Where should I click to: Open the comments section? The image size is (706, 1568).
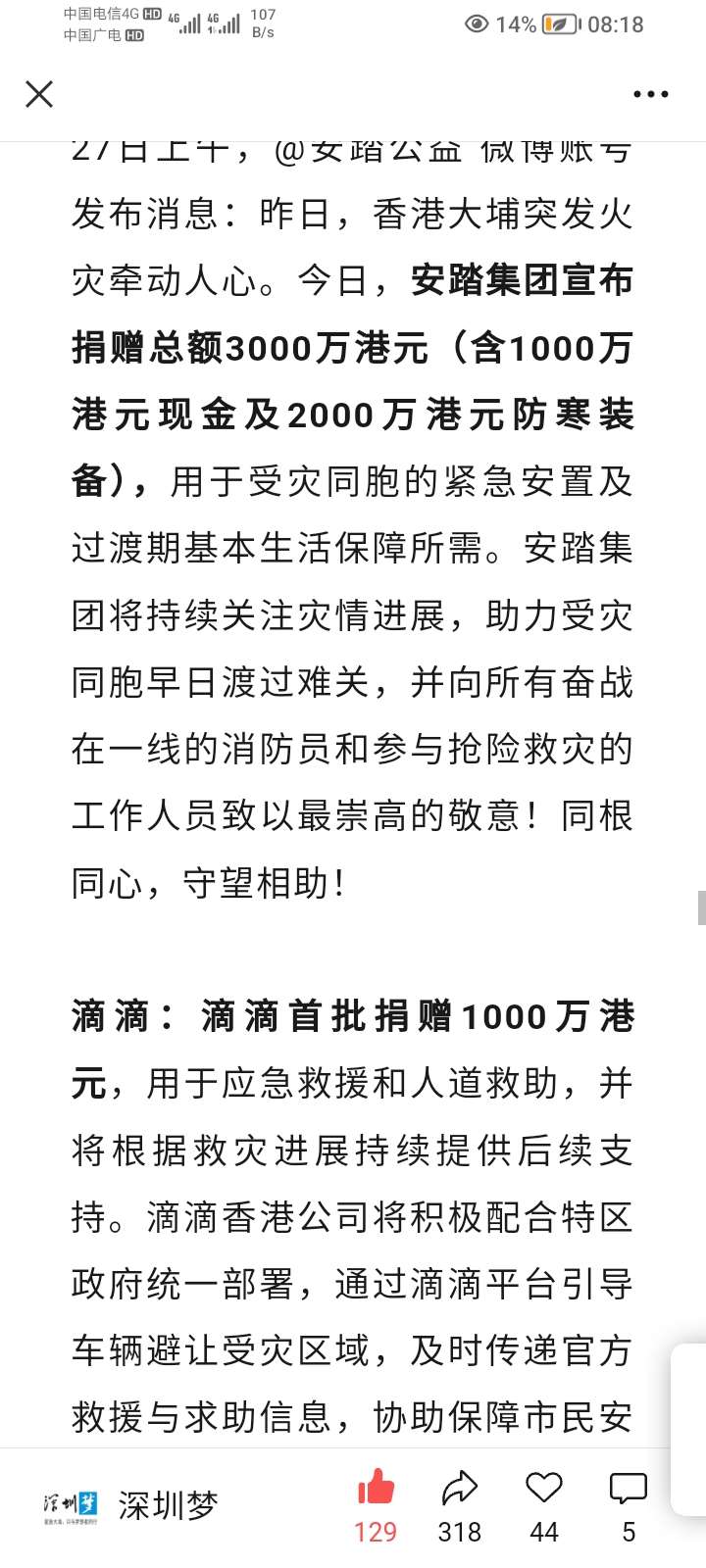point(628,1490)
